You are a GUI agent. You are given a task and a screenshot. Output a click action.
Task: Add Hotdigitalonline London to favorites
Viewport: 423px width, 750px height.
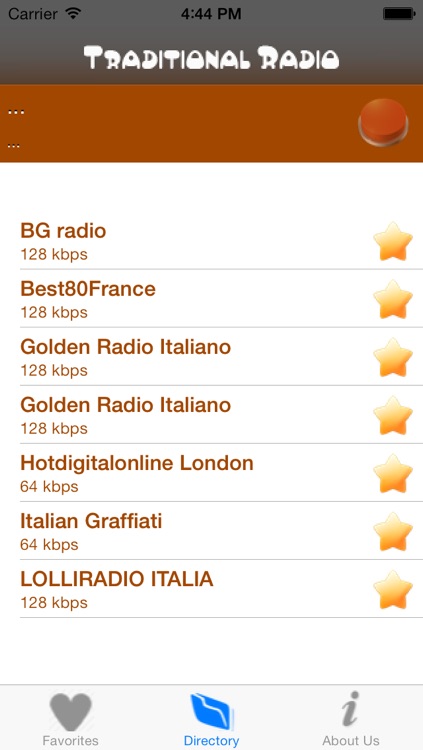393,474
